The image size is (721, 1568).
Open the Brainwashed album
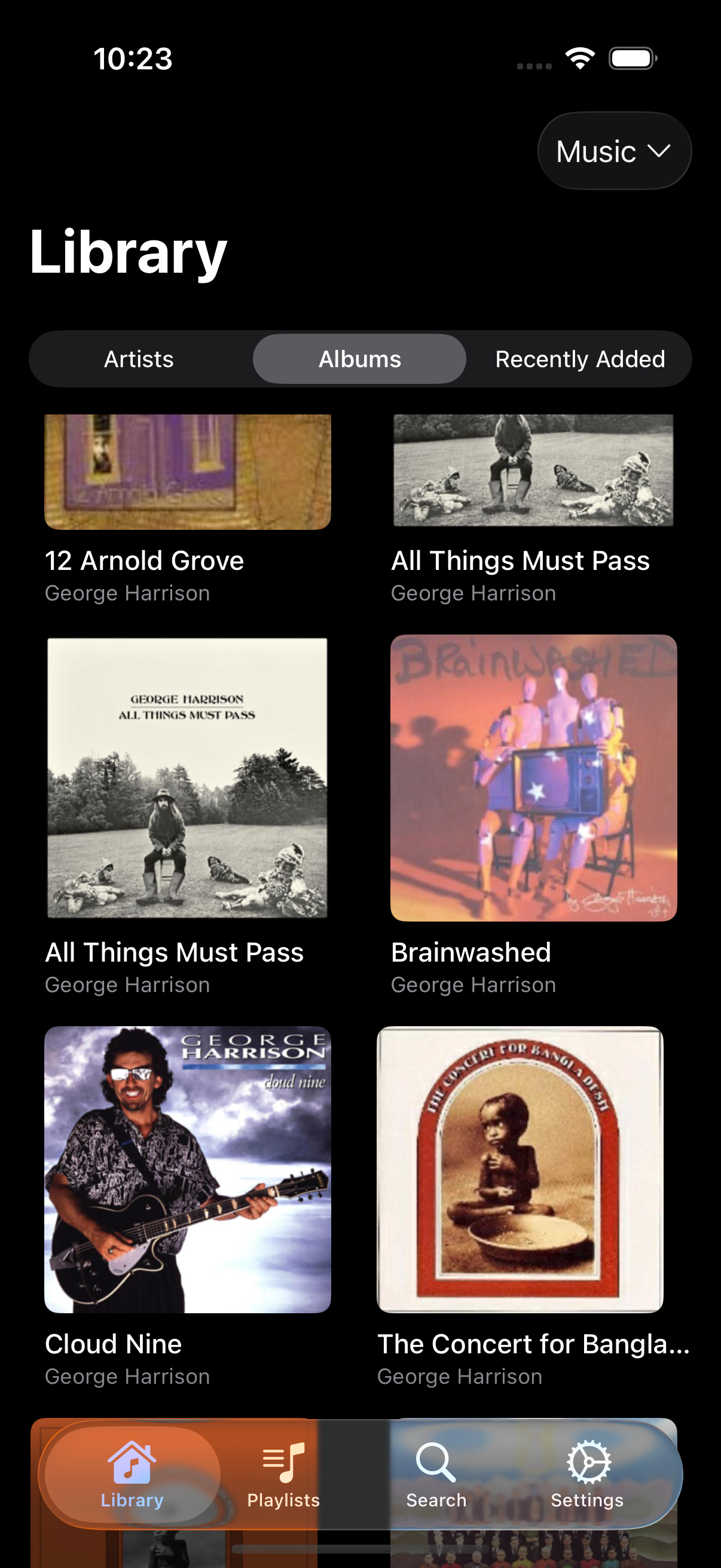(x=534, y=778)
